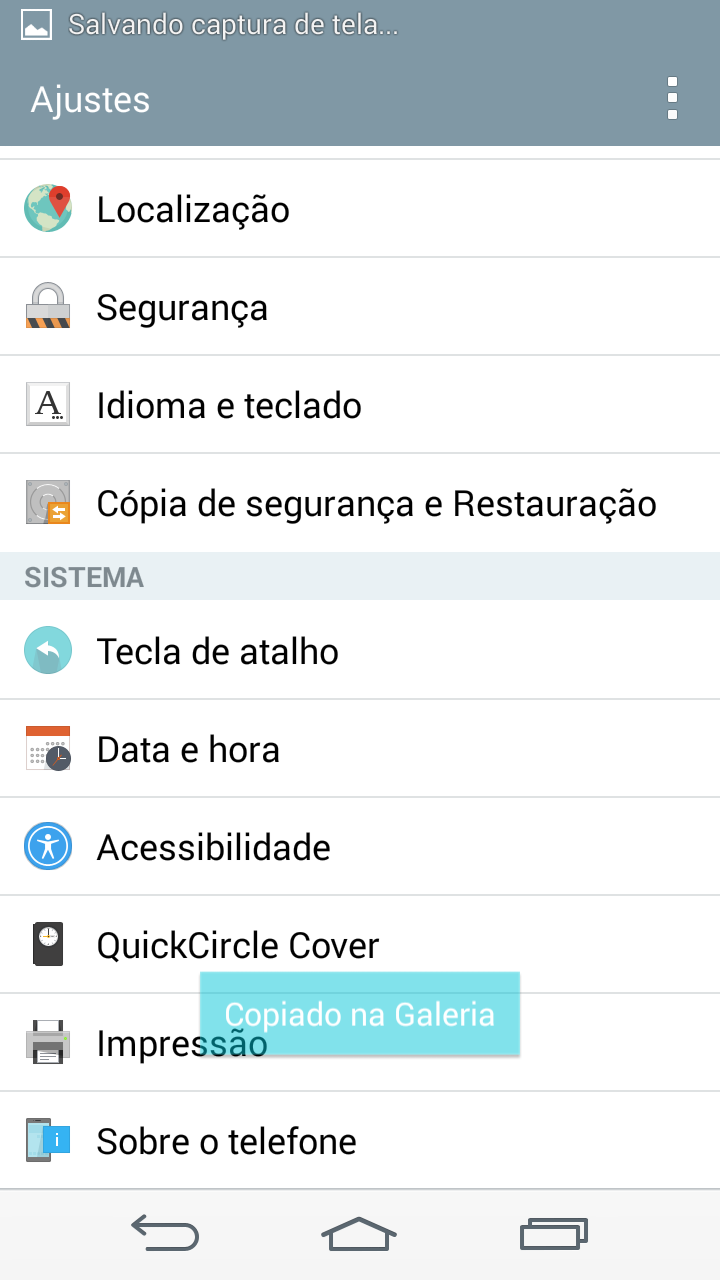
Task: Go to the home screen
Action: pos(359,1234)
